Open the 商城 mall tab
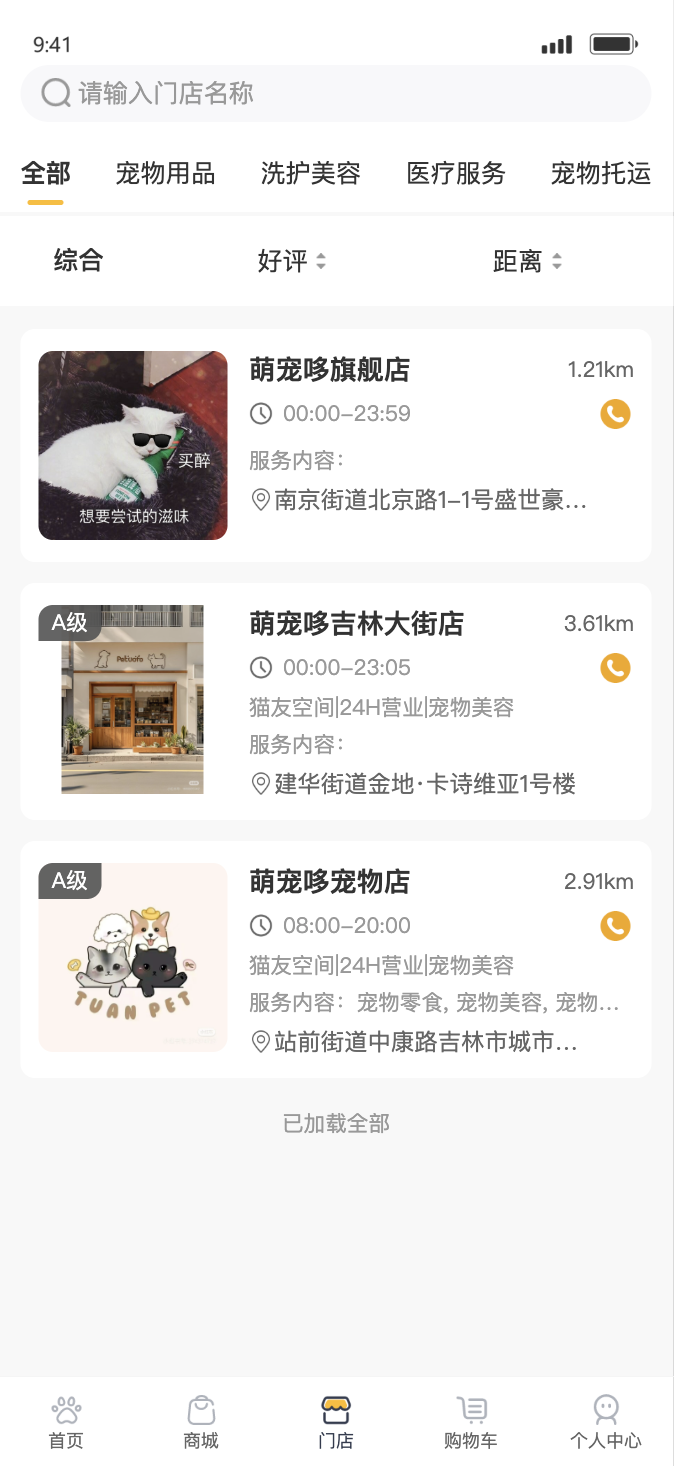Viewport: 674px width, 1466px height. 201,1422
